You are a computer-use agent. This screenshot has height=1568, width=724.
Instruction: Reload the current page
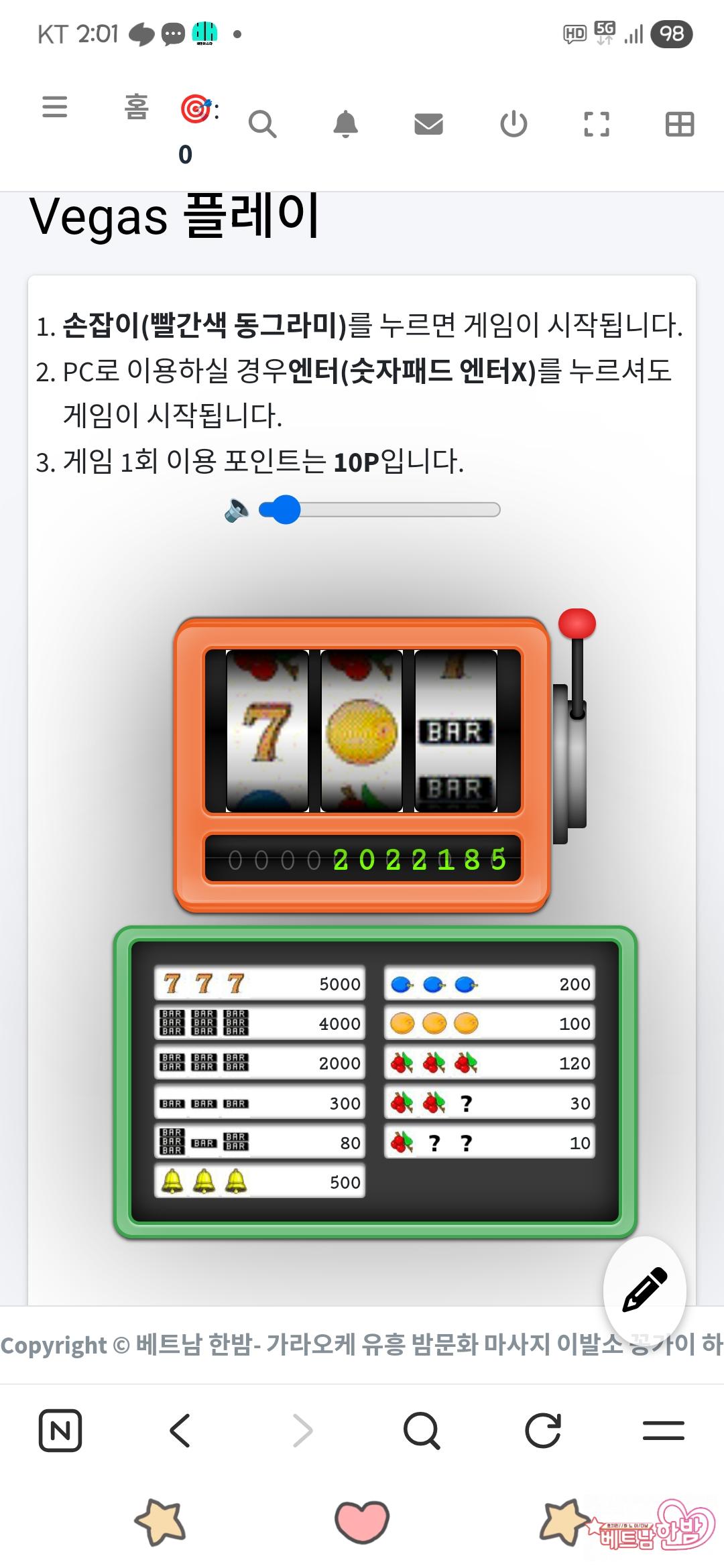click(542, 1431)
